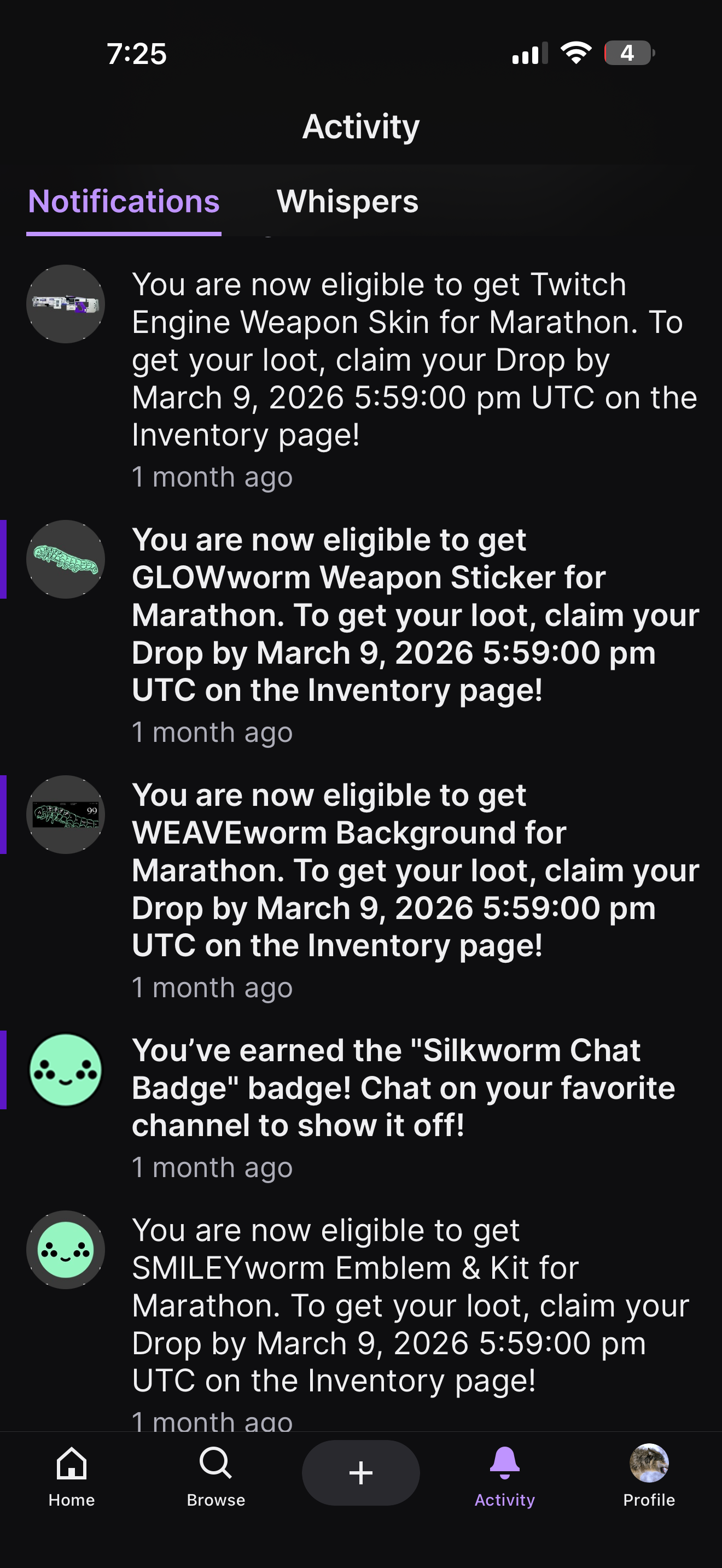The height and width of the screenshot is (1568, 722).
Task: Switch to the Whispers tab
Action: pos(347,202)
